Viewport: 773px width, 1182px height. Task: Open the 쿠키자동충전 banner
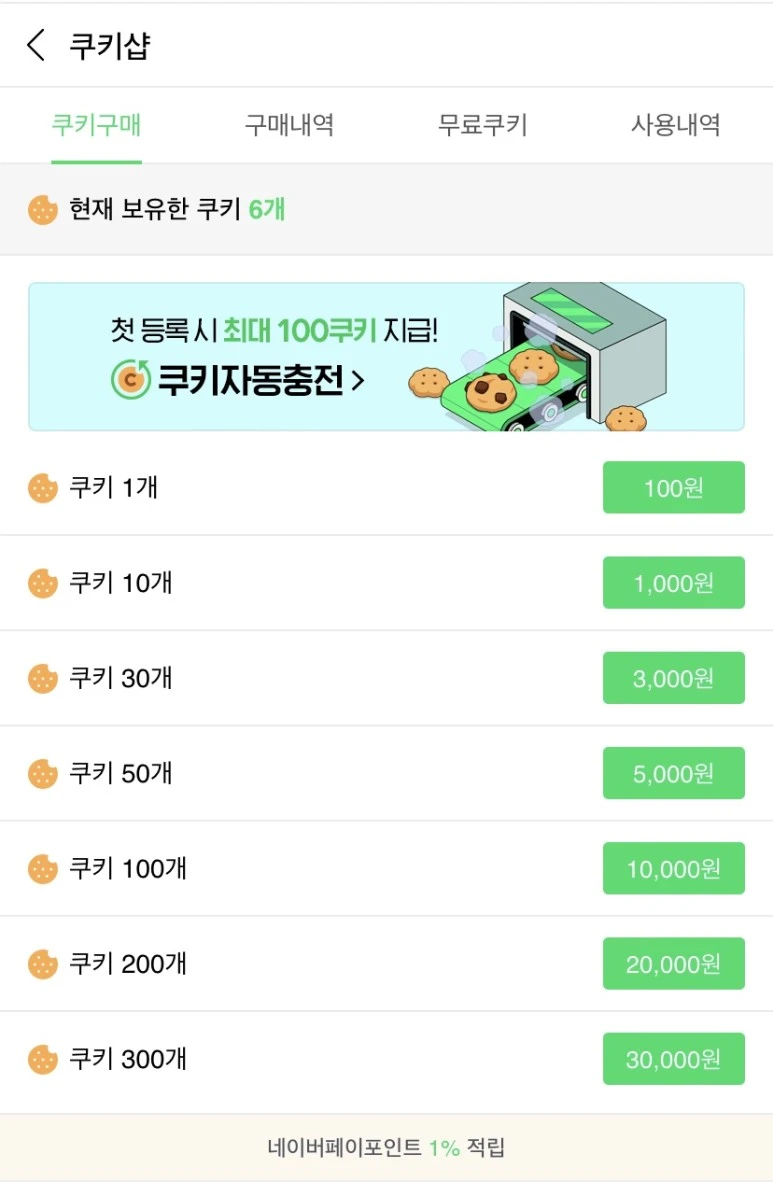pos(386,357)
